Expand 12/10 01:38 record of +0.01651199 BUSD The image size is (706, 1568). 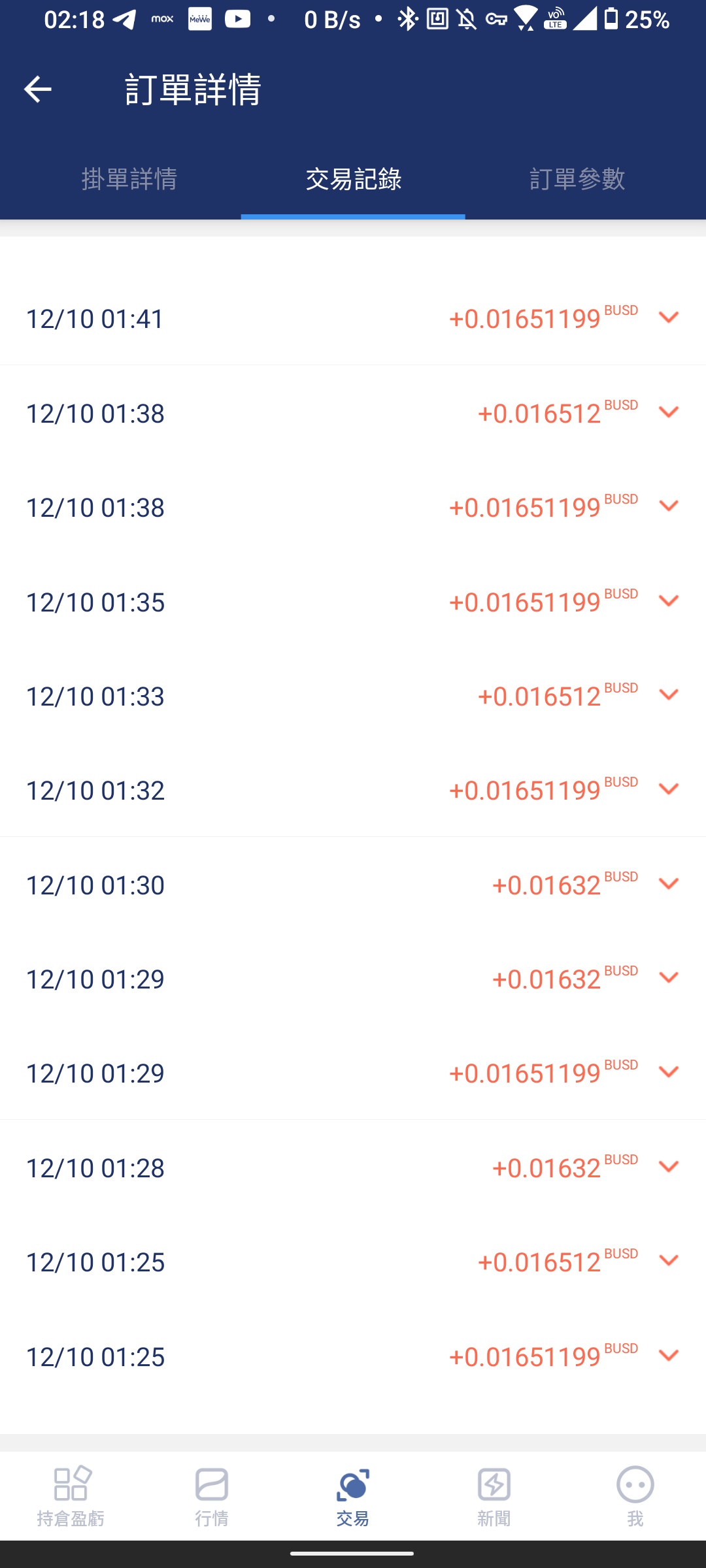pos(668,507)
